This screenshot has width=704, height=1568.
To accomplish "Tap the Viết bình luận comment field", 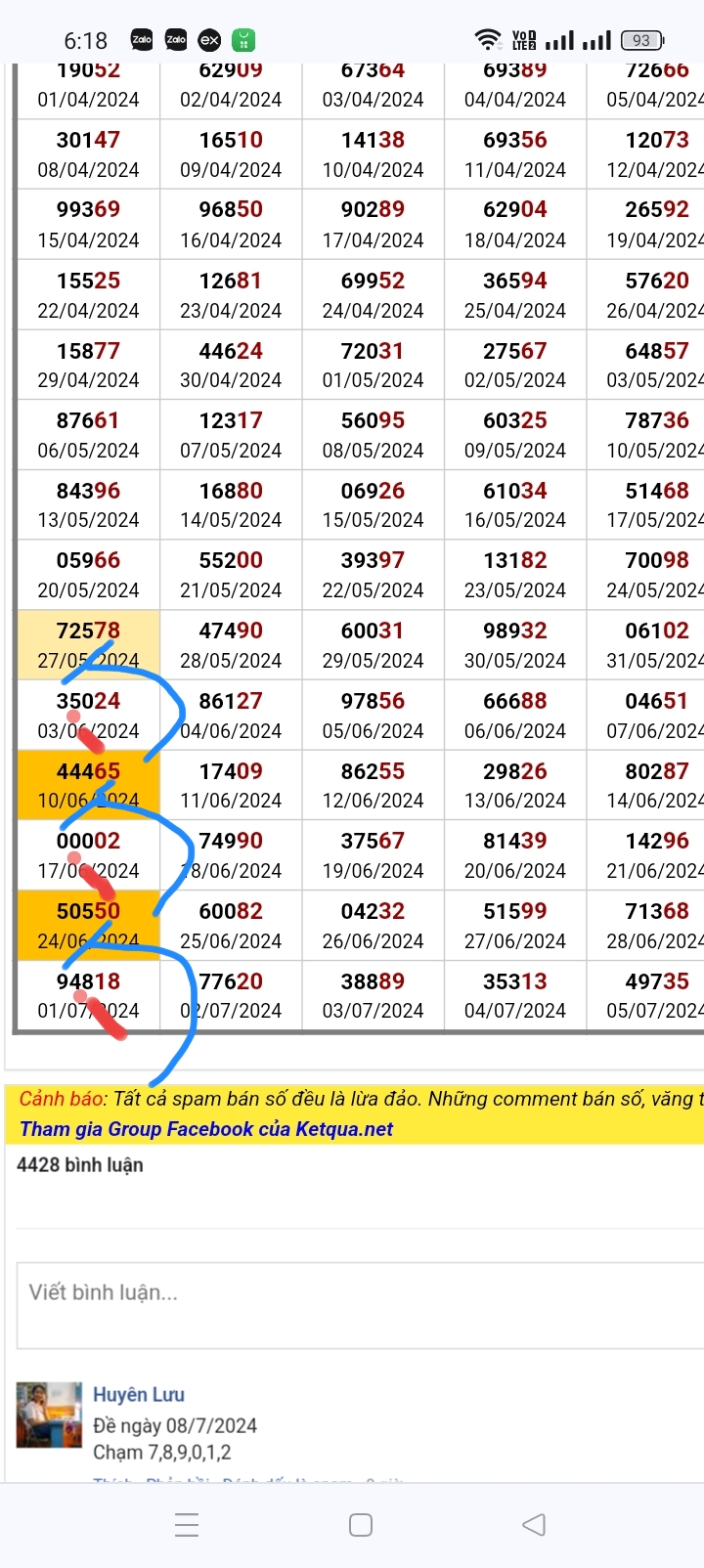I will click(x=360, y=1305).
